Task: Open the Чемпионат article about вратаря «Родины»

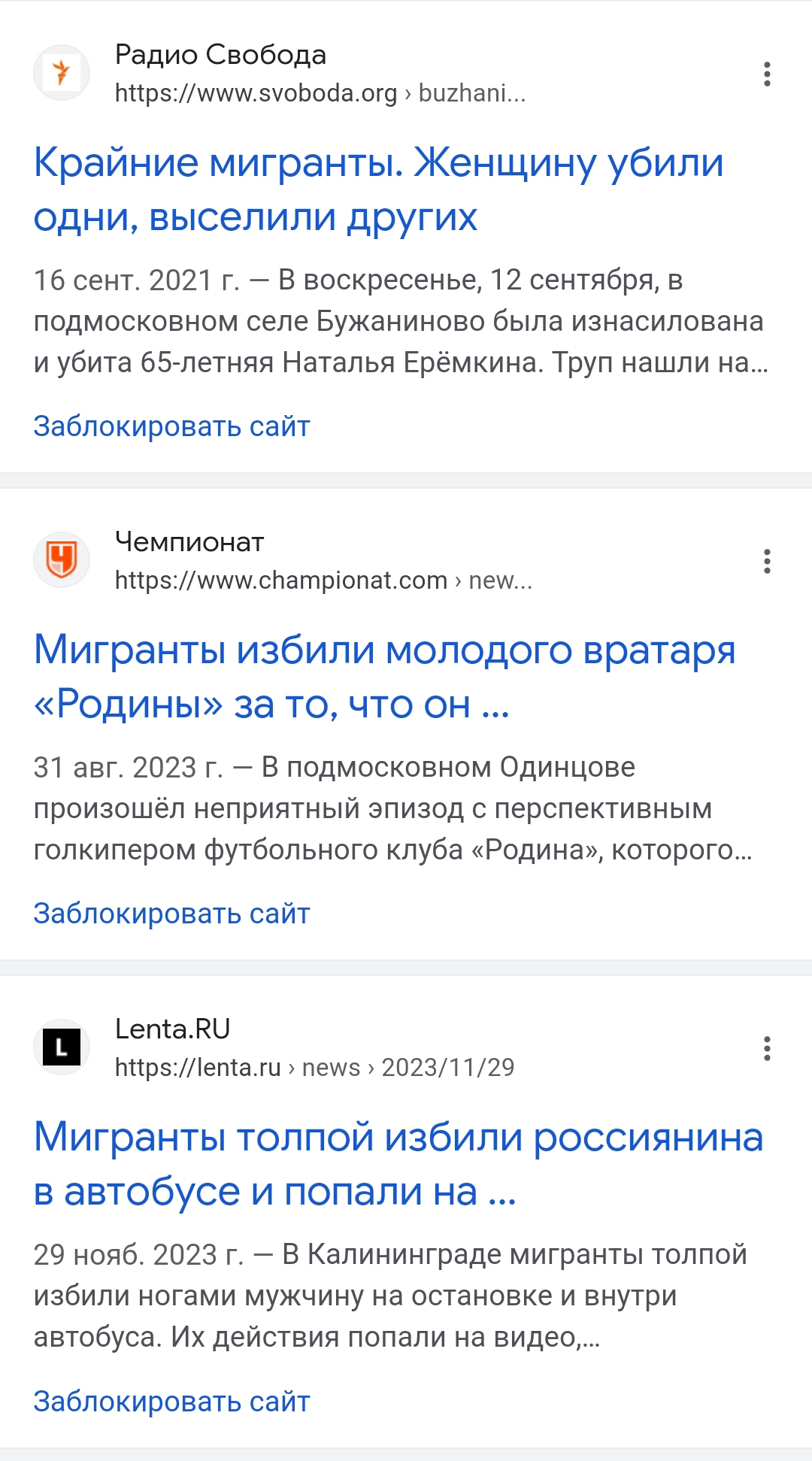Action: pyautogui.click(x=385, y=677)
